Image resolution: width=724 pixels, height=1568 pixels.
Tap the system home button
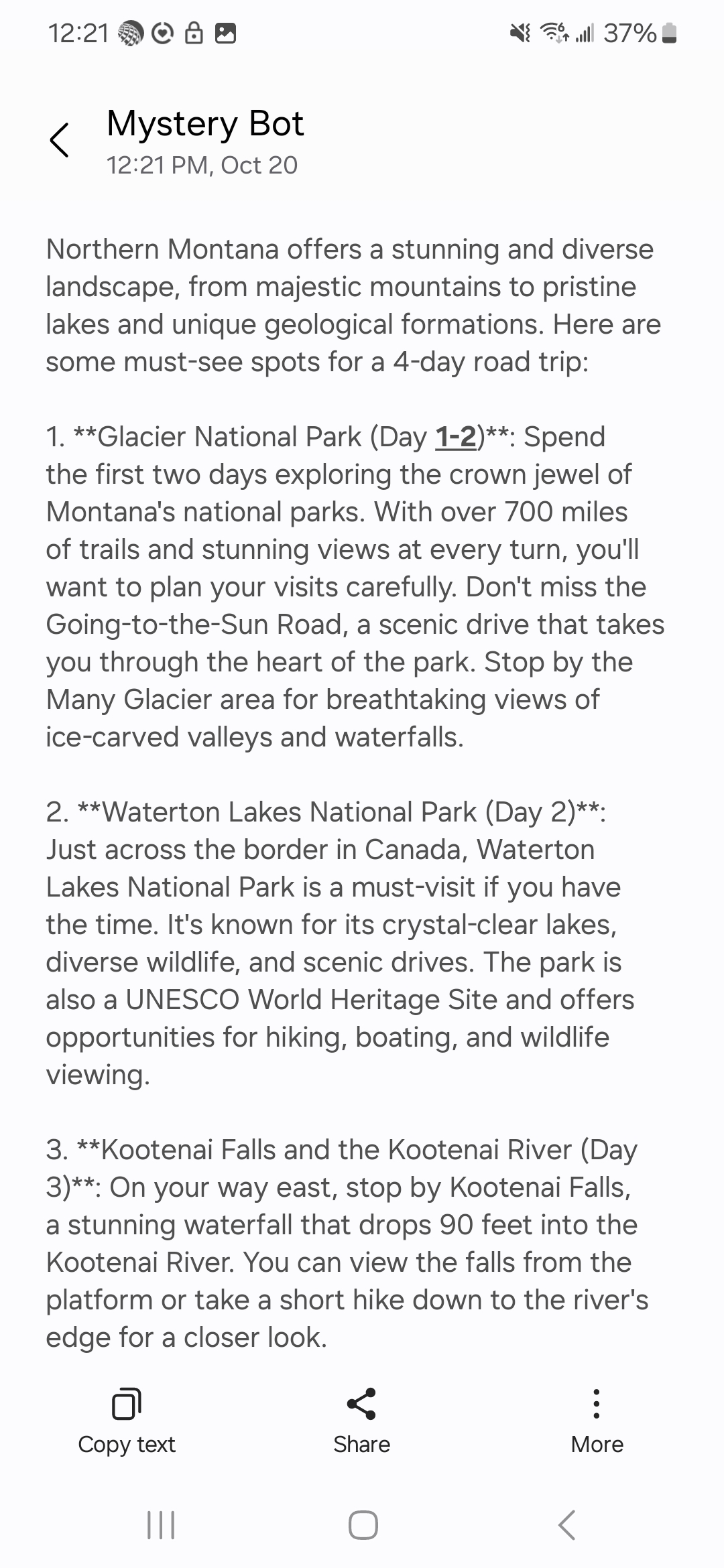[363, 1526]
